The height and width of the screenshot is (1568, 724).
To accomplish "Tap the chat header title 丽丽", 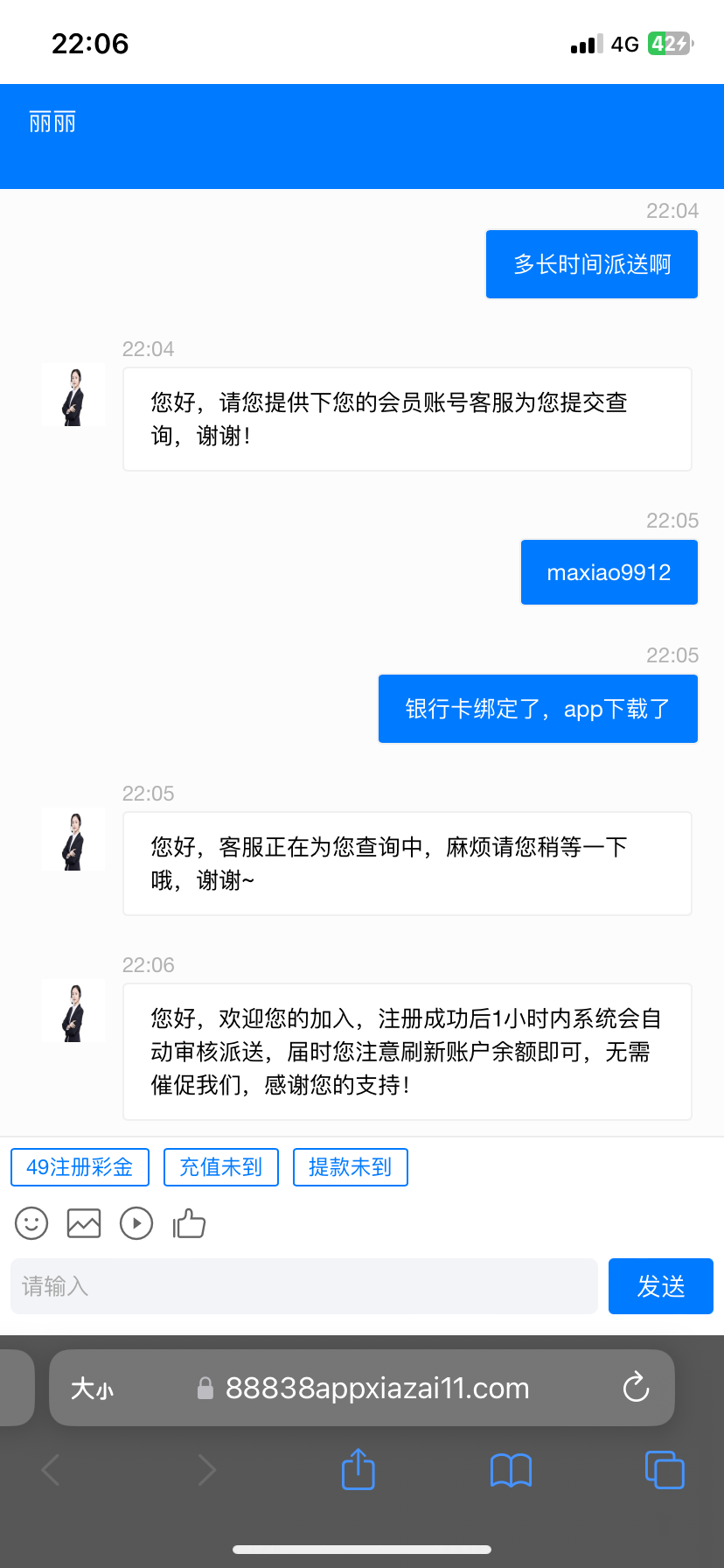I will pyautogui.click(x=50, y=122).
